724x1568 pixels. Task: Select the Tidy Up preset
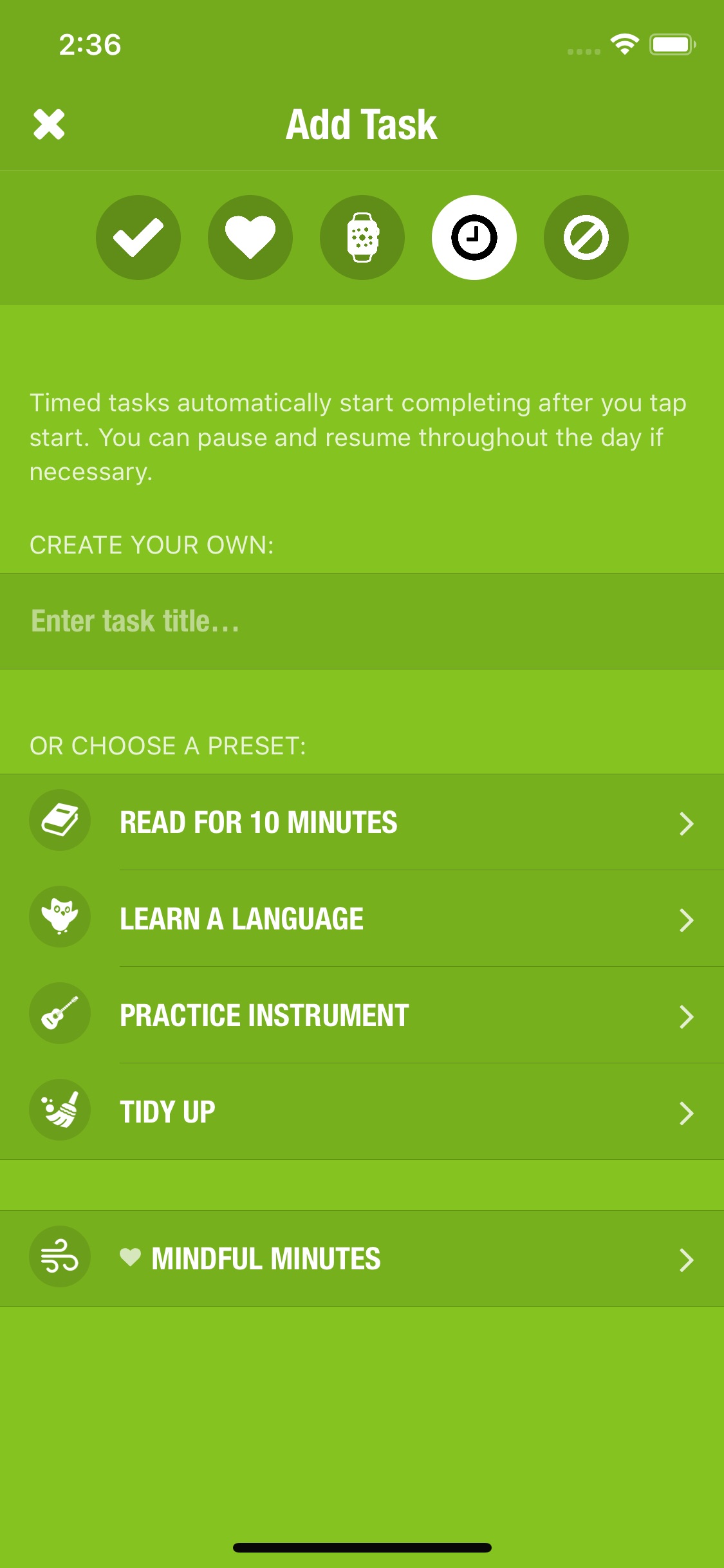click(362, 1112)
